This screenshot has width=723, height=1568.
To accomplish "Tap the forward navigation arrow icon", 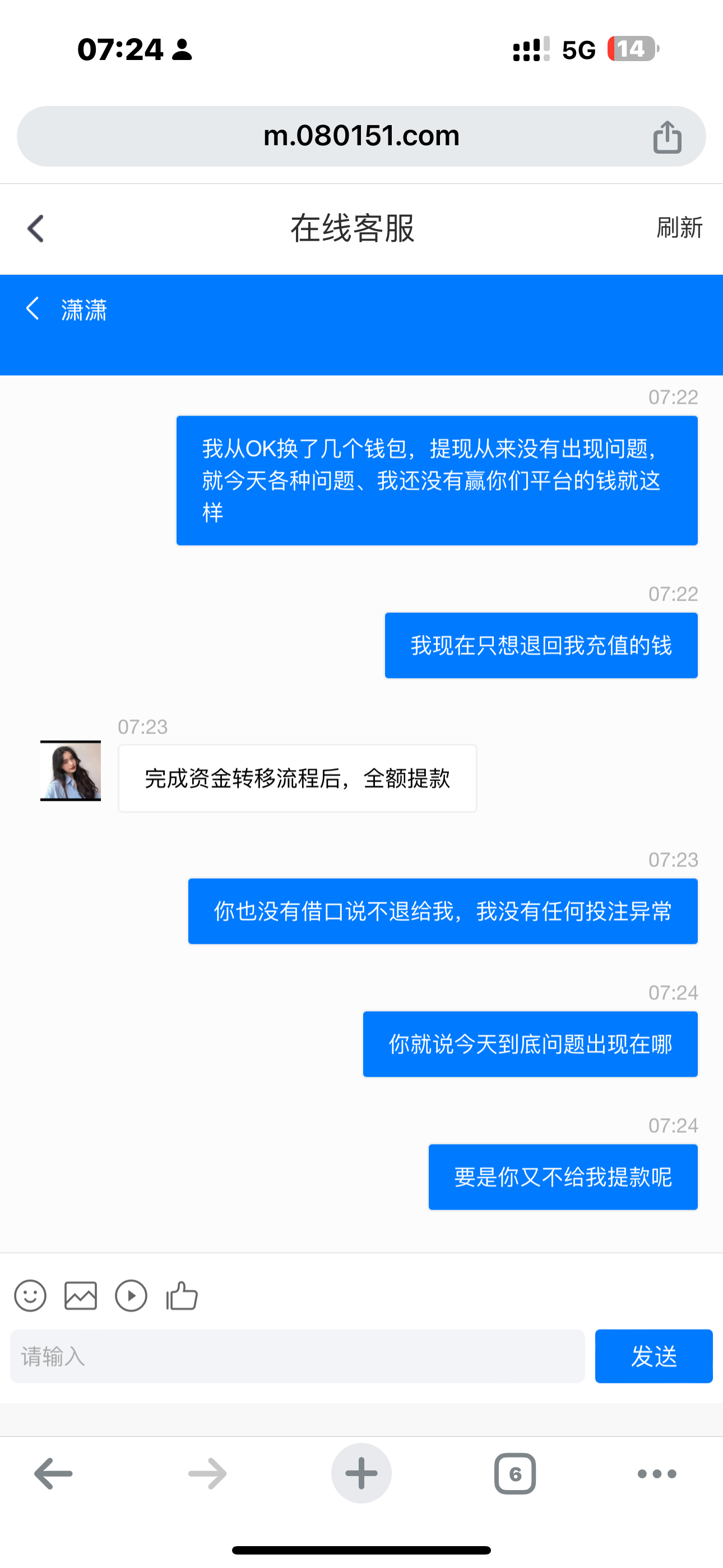I will tap(207, 1473).
